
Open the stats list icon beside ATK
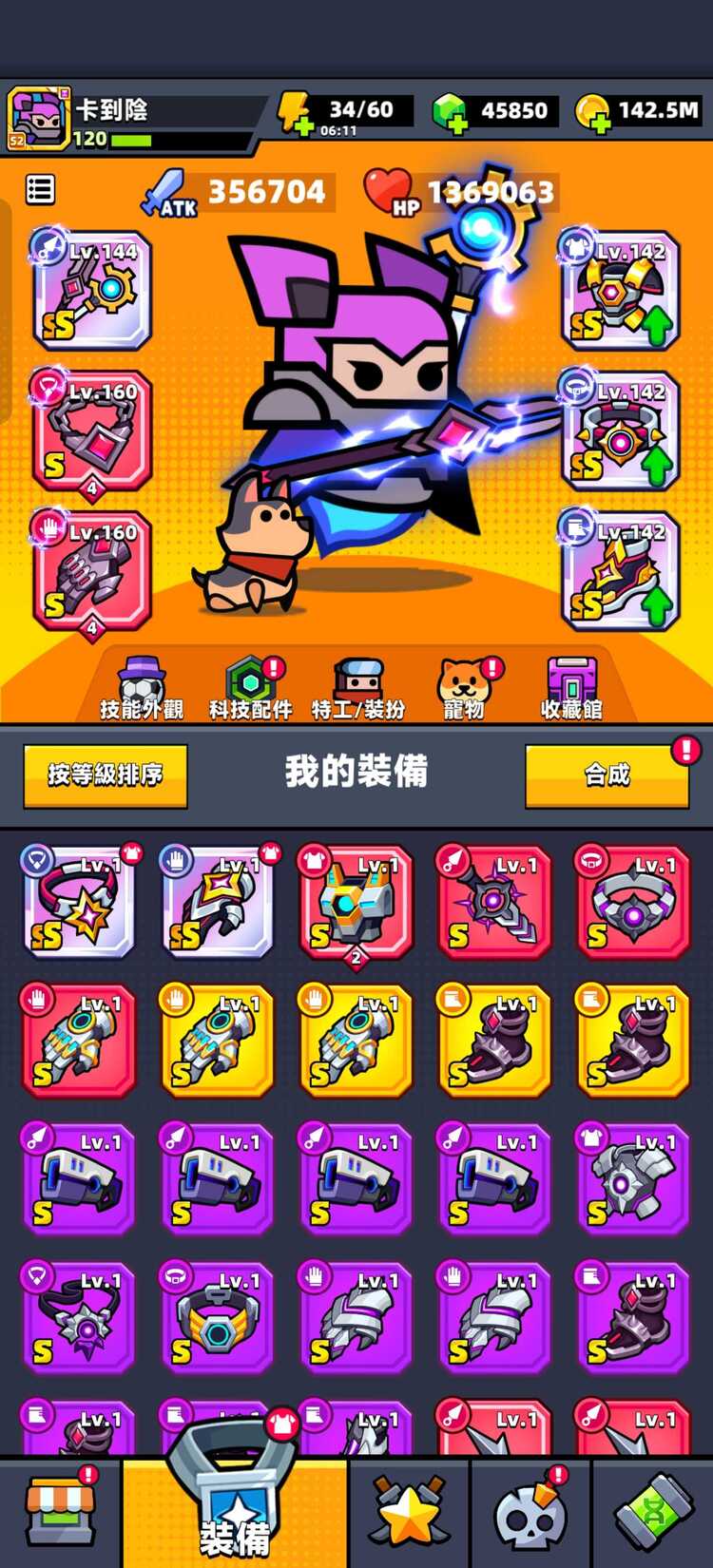[x=40, y=190]
